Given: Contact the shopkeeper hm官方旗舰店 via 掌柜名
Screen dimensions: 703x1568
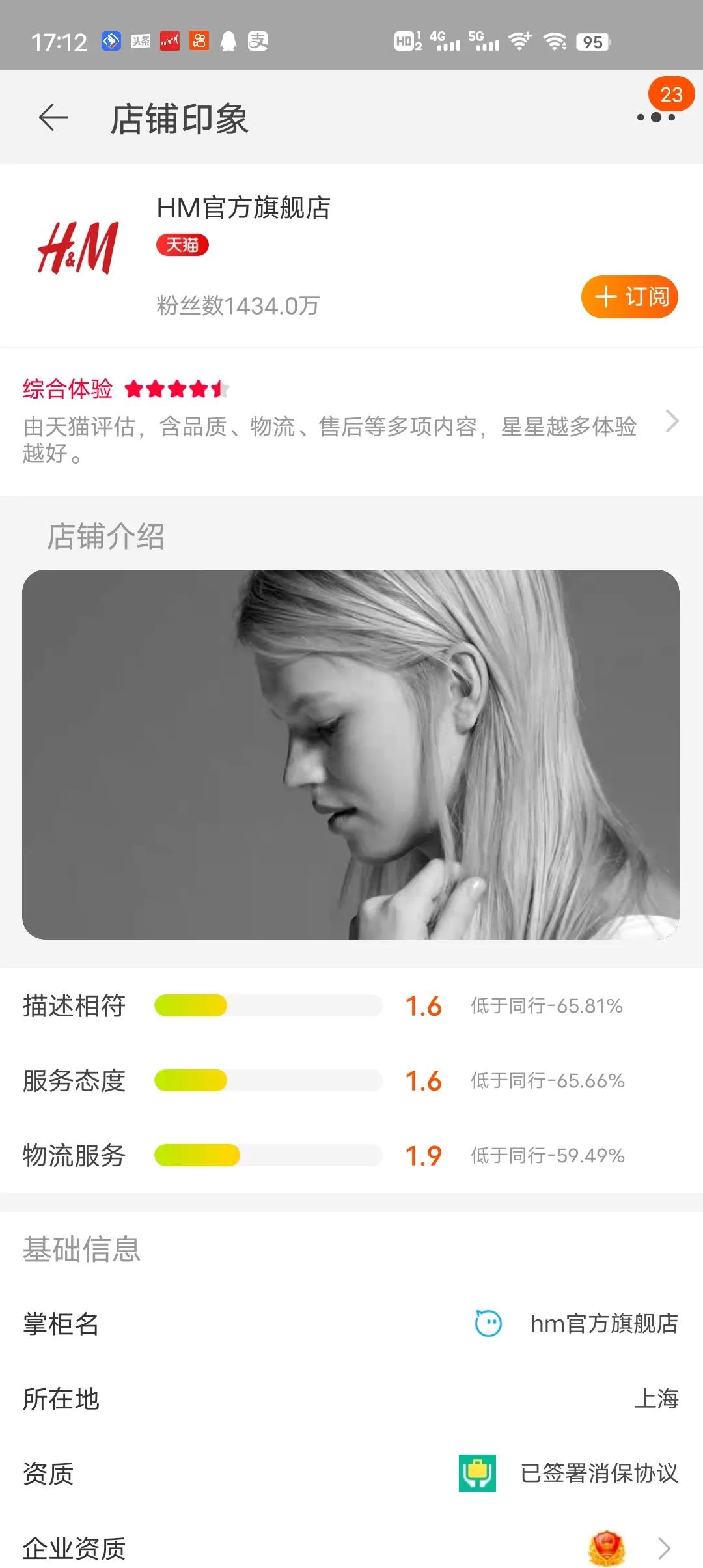Looking at the screenshot, I should tap(489, 1324).
